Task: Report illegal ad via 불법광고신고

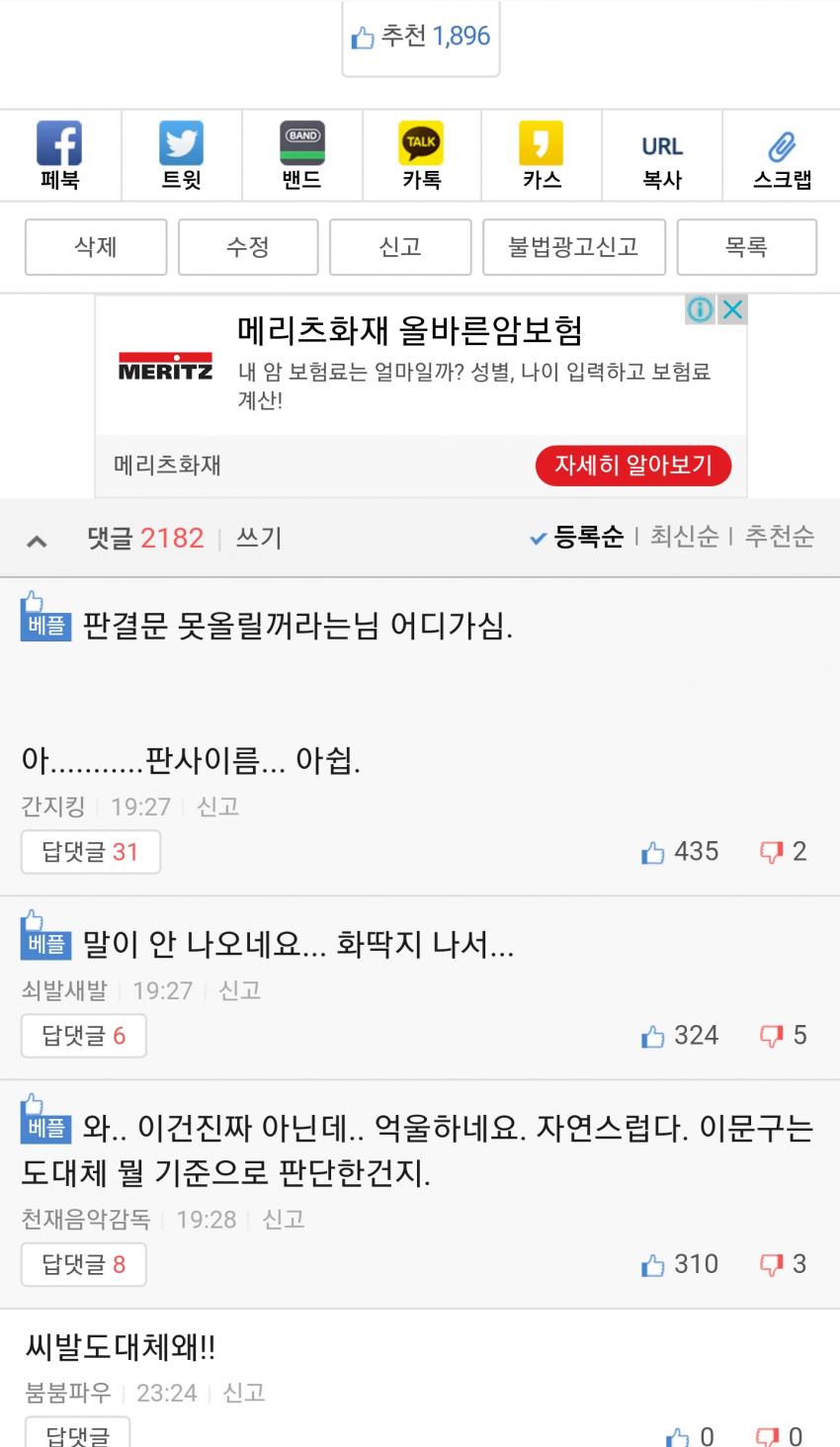Action: [x=573, y=247]
